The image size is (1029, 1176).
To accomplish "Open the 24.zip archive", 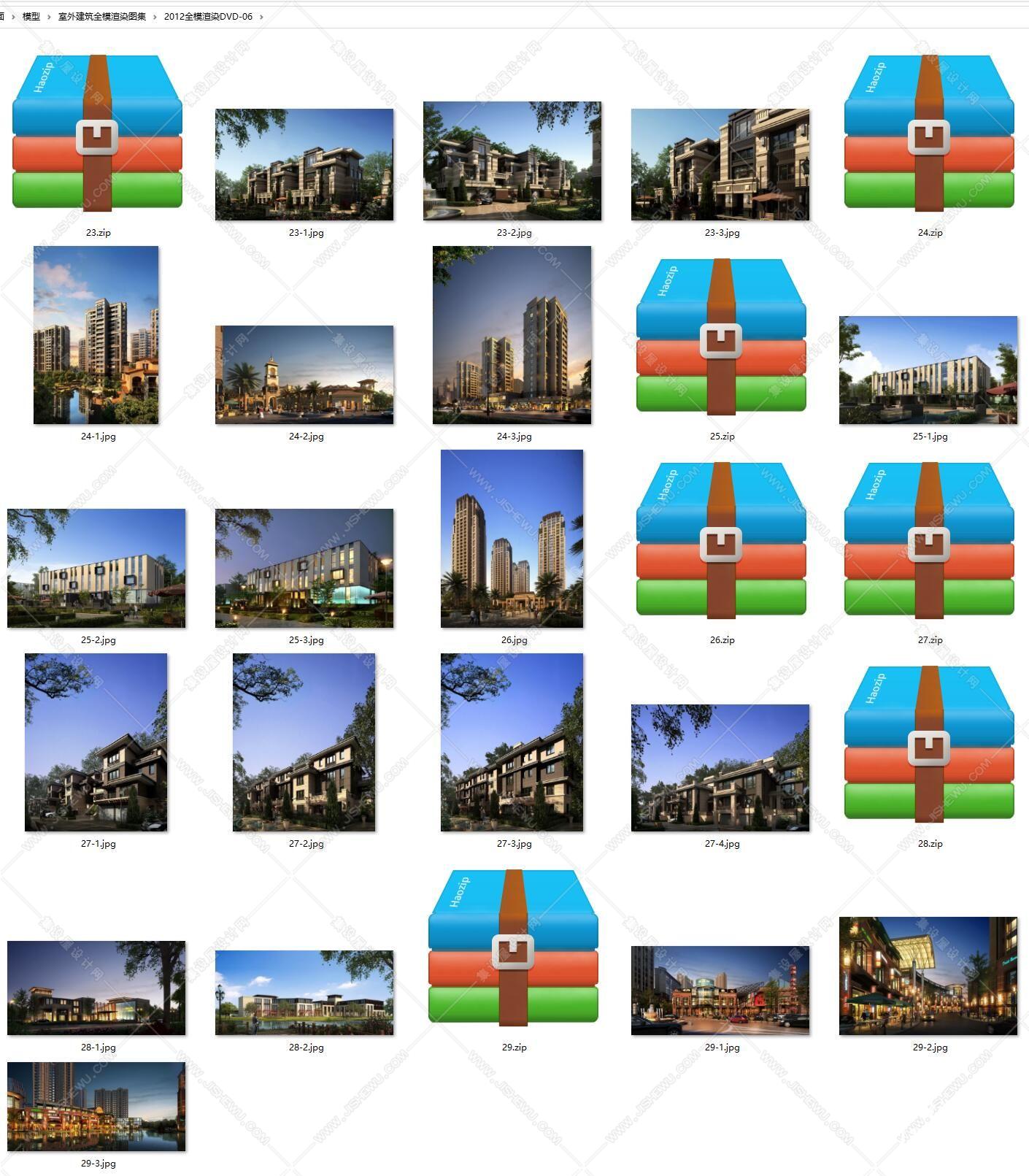I will [x=929, y=131].
